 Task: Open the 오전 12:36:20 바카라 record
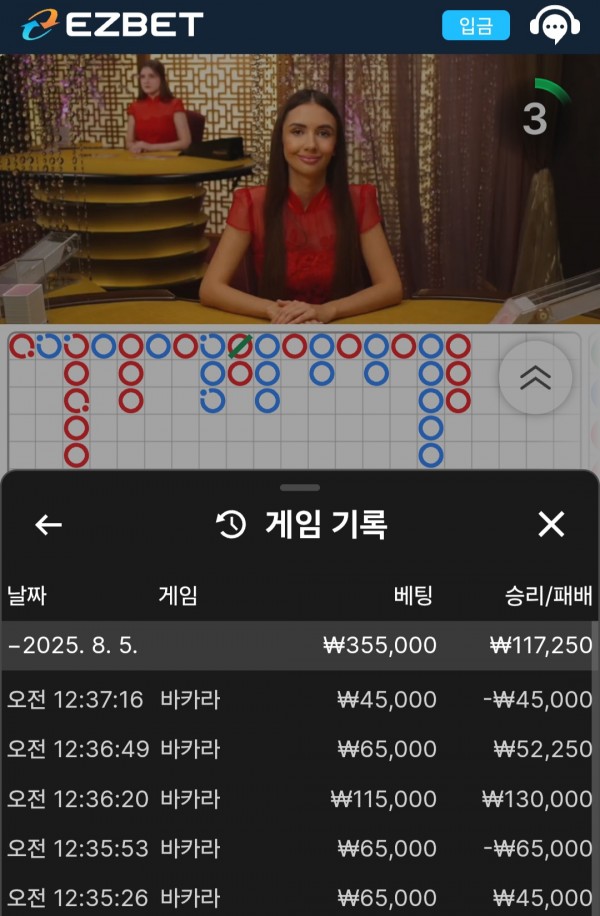coord(299,799)
